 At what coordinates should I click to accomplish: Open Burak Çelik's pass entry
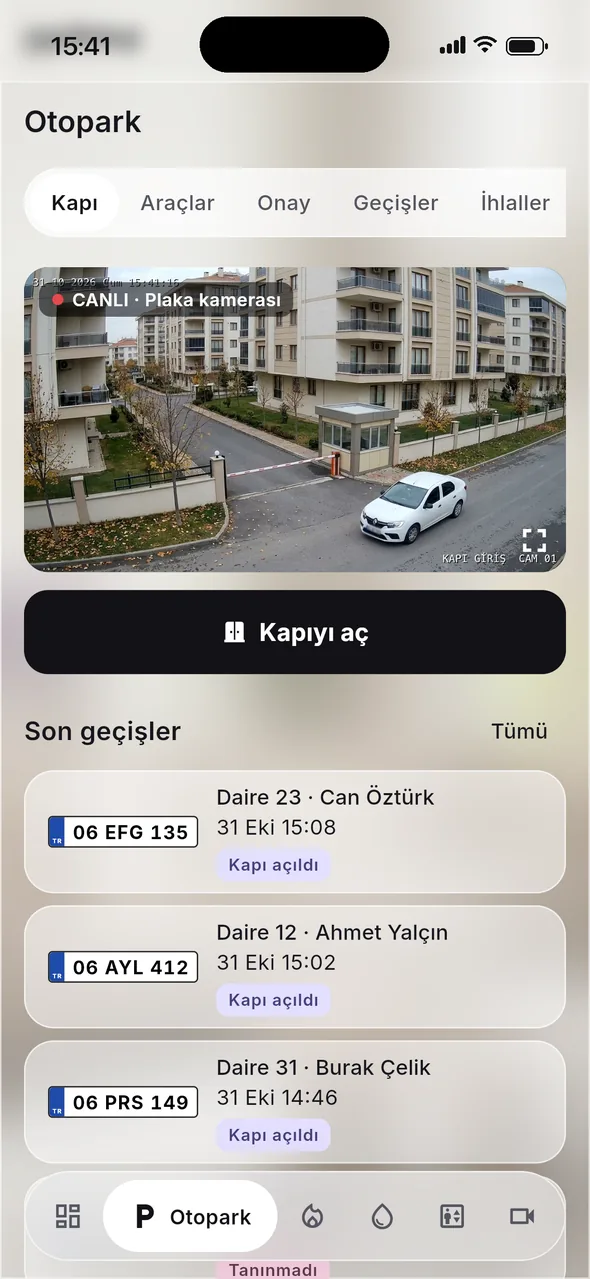295,1102
